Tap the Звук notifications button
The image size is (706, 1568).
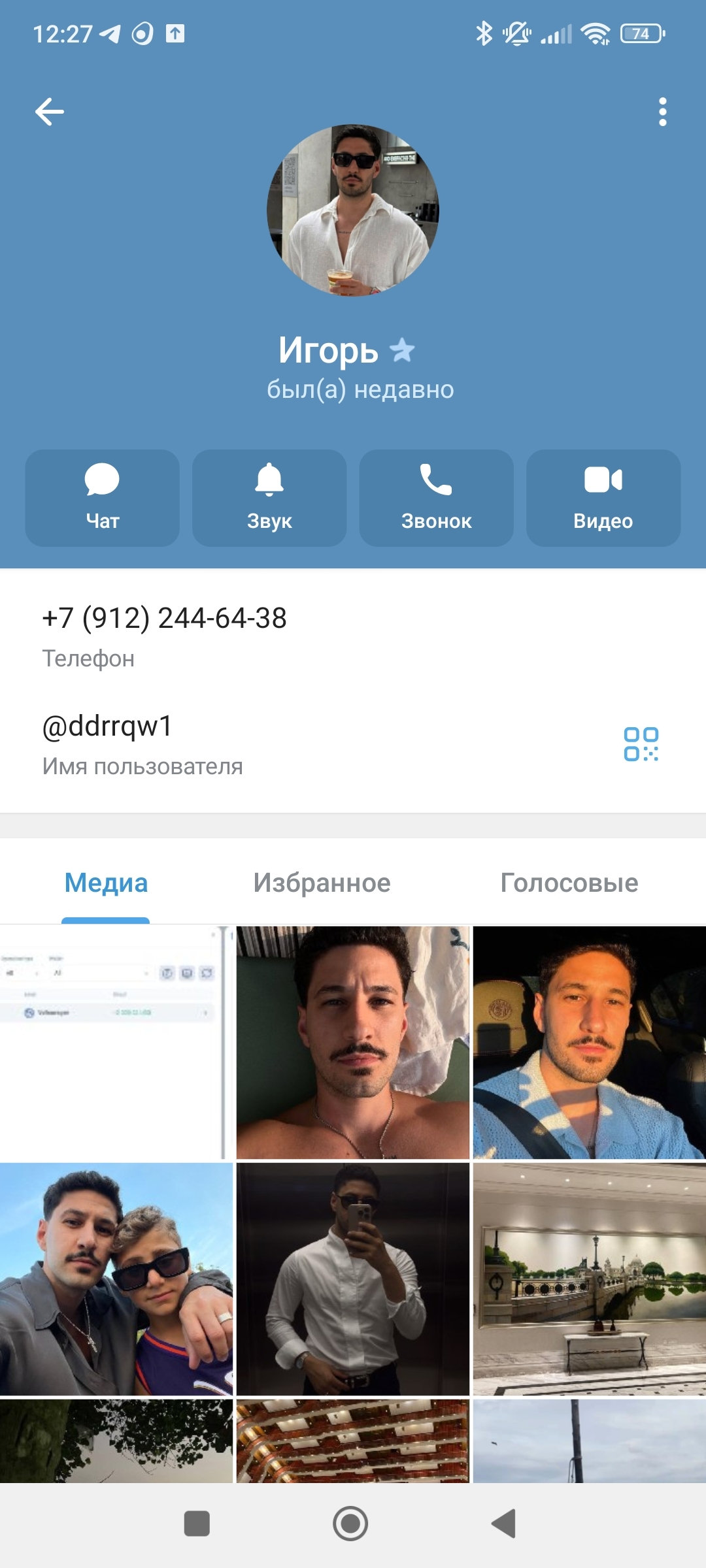(269, 498)
